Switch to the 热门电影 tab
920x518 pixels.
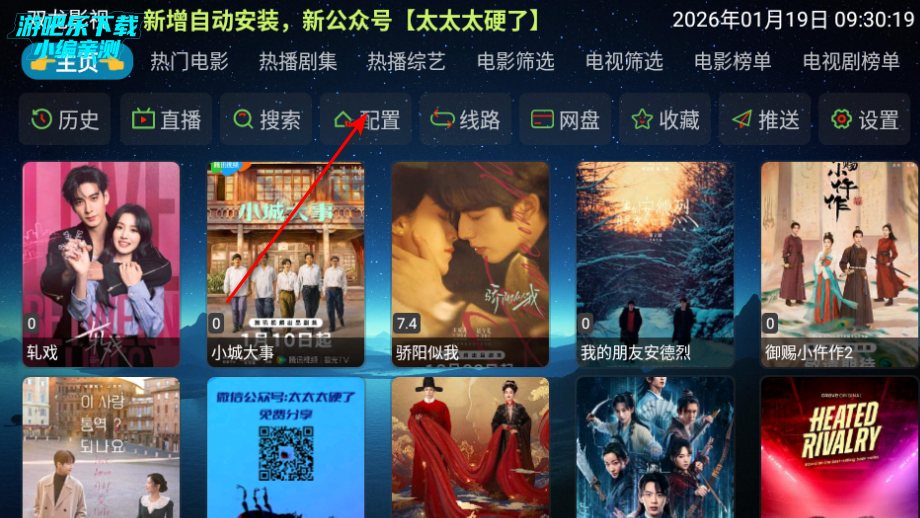pos(189,62)
